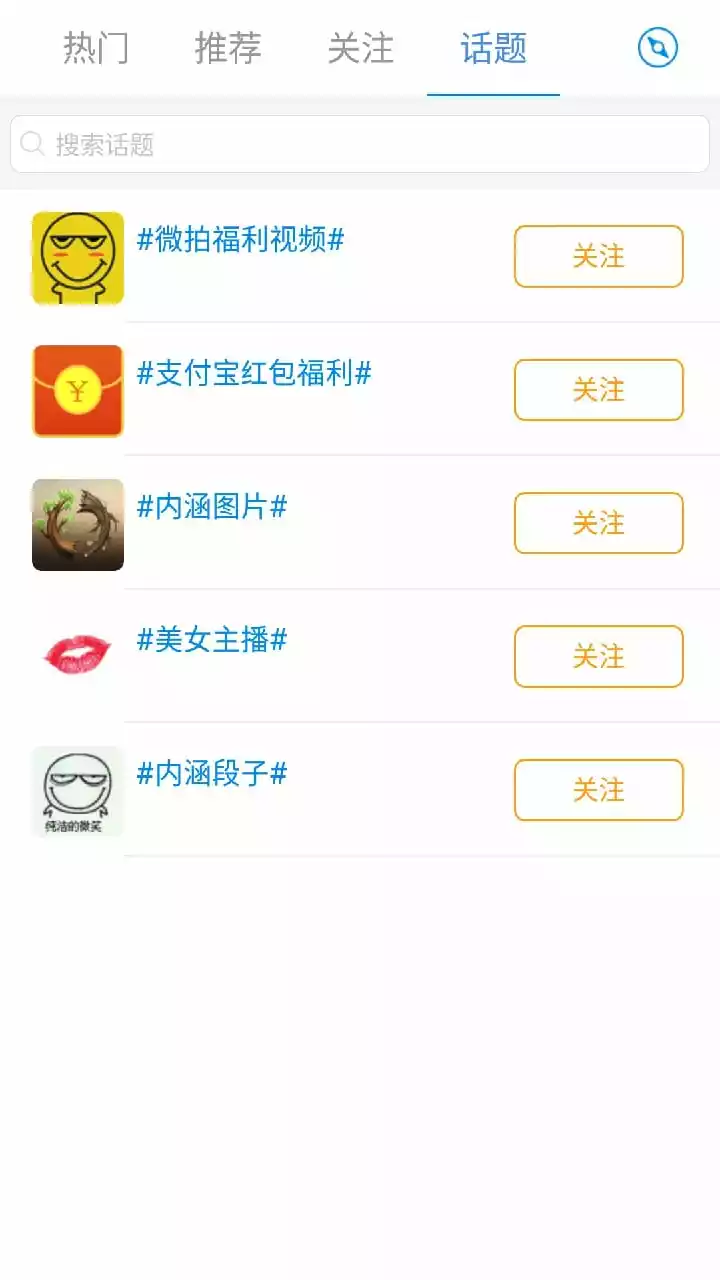This screenshot has width=720, height=1280.
Task: Open the #美女主播# topic
Action: tap(212, 640)
